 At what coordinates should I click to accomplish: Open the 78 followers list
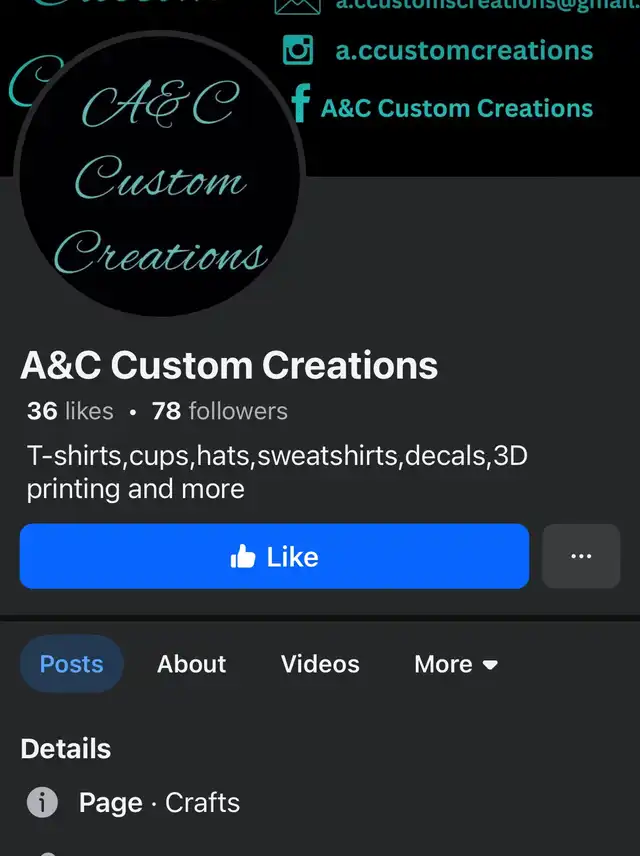(x=219, y=411)
